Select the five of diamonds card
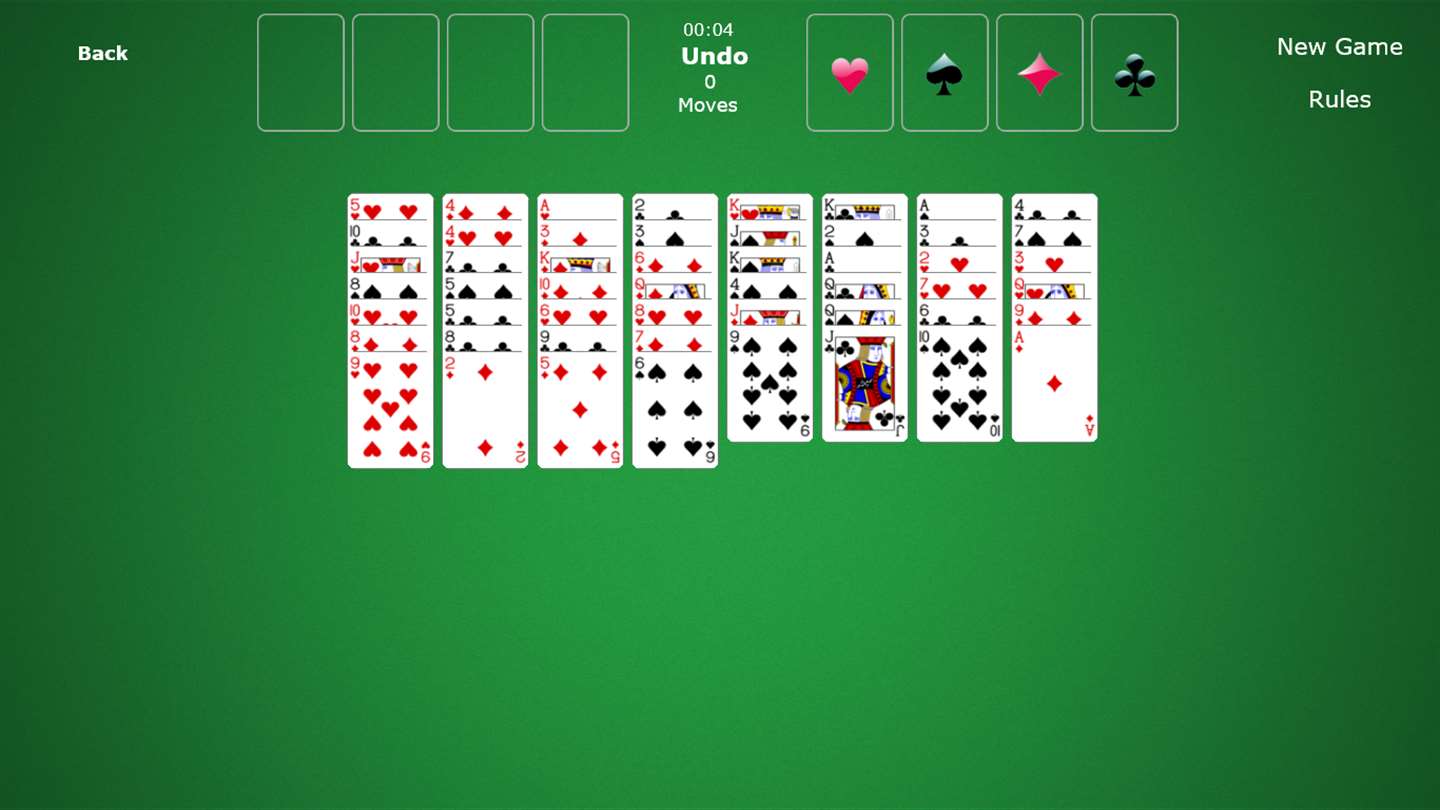The image size is (1440, 810). 580,412
